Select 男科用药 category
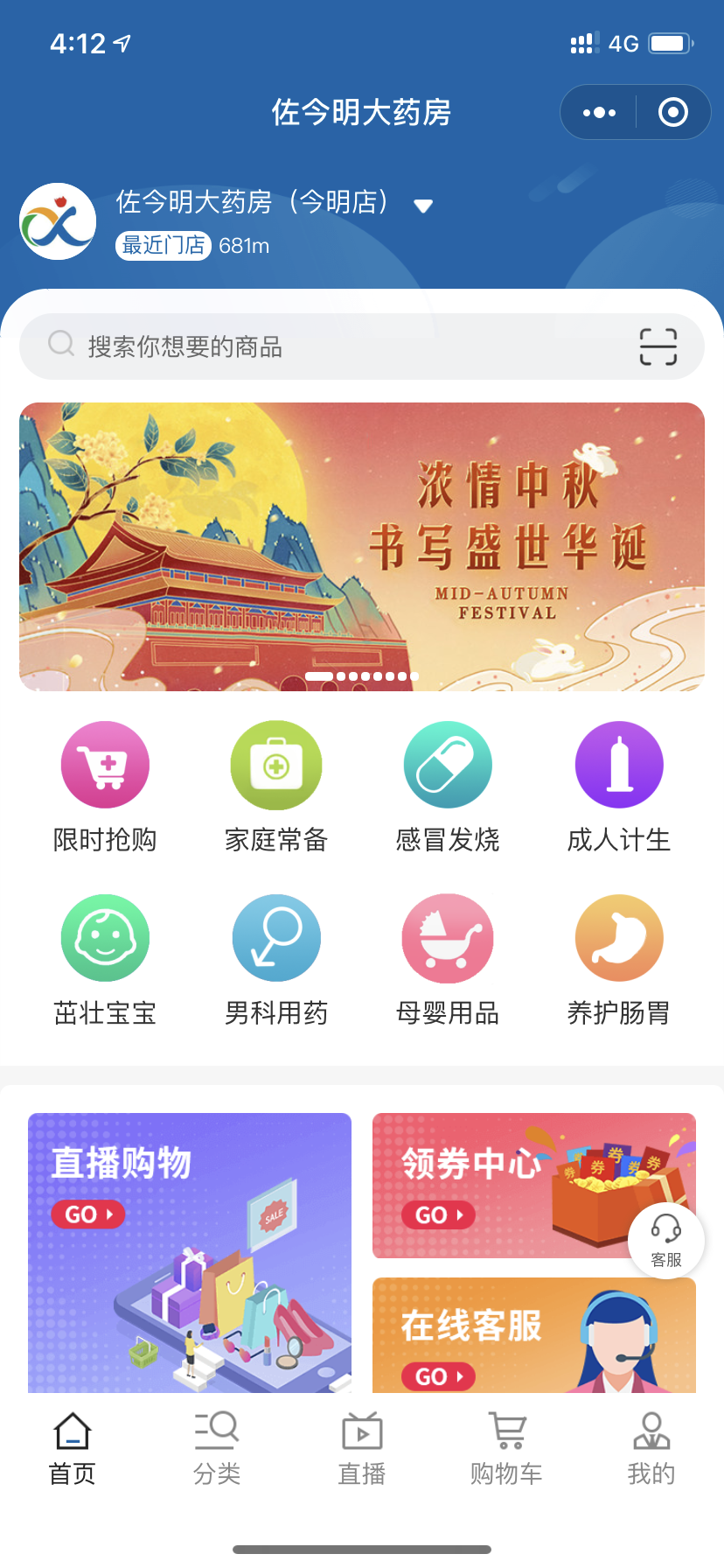The height and width of the screenshot is (1568, 724). pyautogui.click(x=276, y=958)
